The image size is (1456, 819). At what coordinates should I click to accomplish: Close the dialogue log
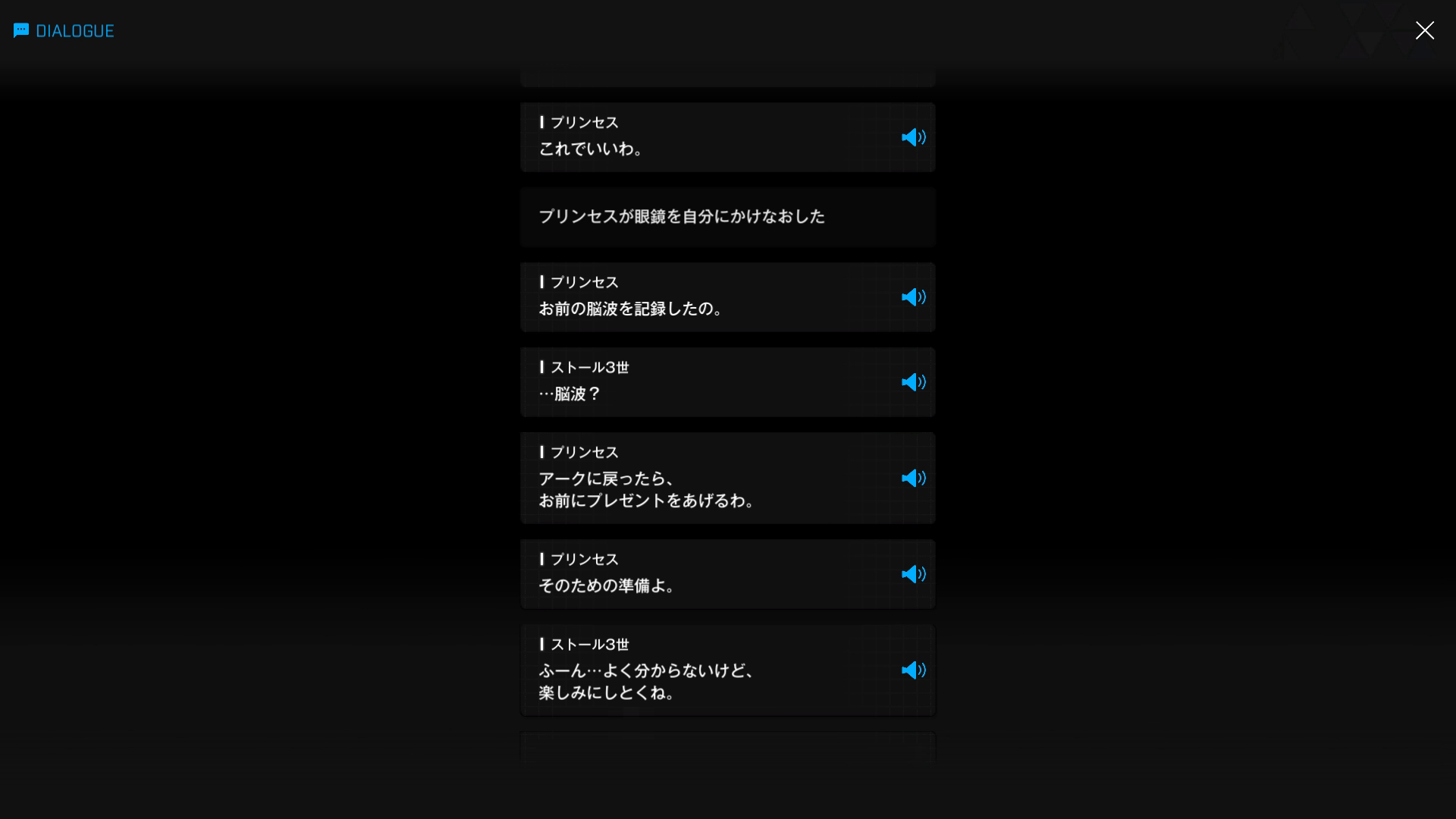1424,30
